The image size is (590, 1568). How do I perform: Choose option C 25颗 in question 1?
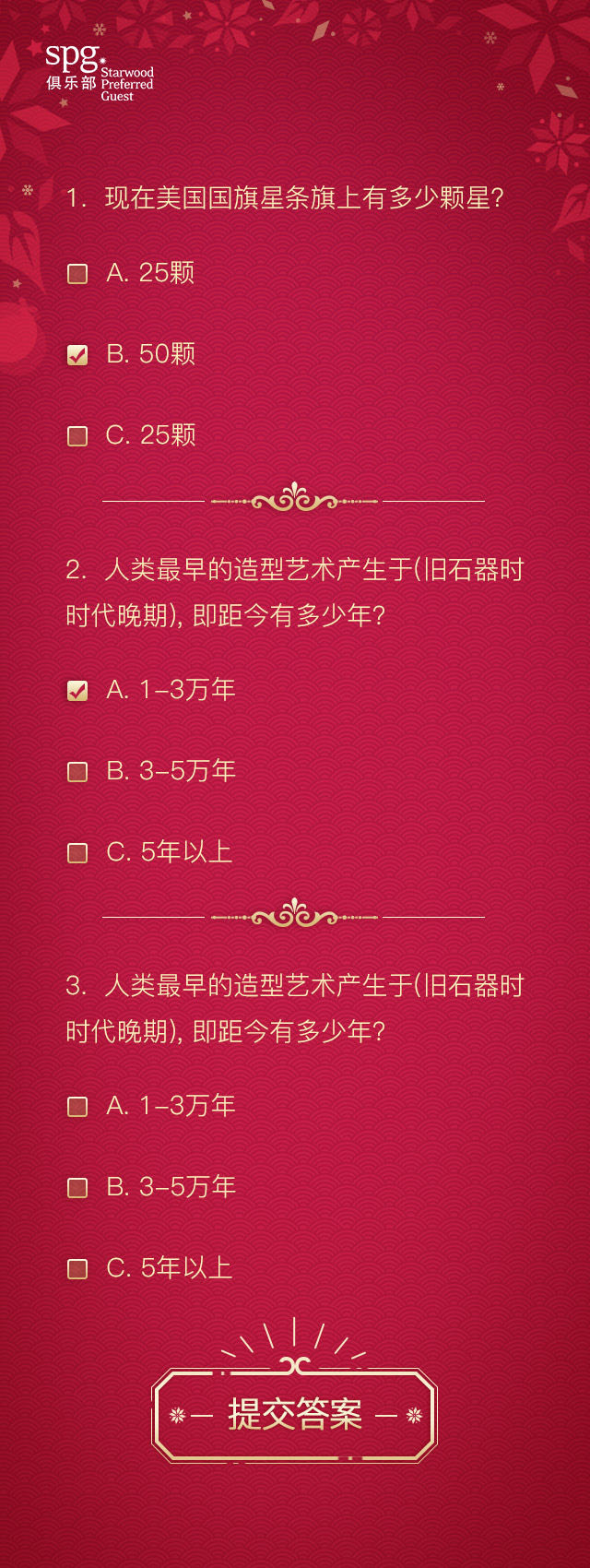78,436
